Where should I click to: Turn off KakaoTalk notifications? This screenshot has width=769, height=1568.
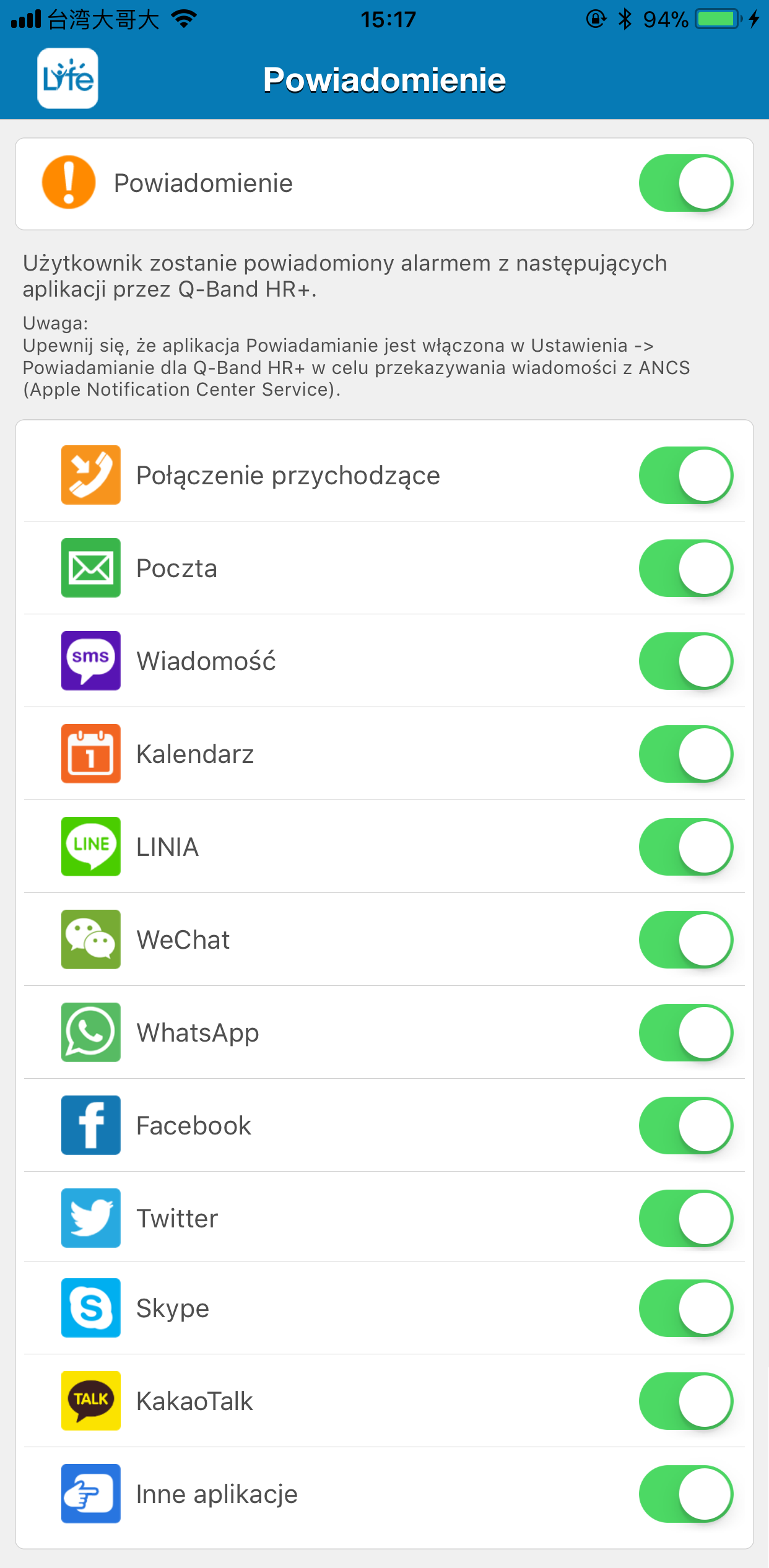(686, 1401)
